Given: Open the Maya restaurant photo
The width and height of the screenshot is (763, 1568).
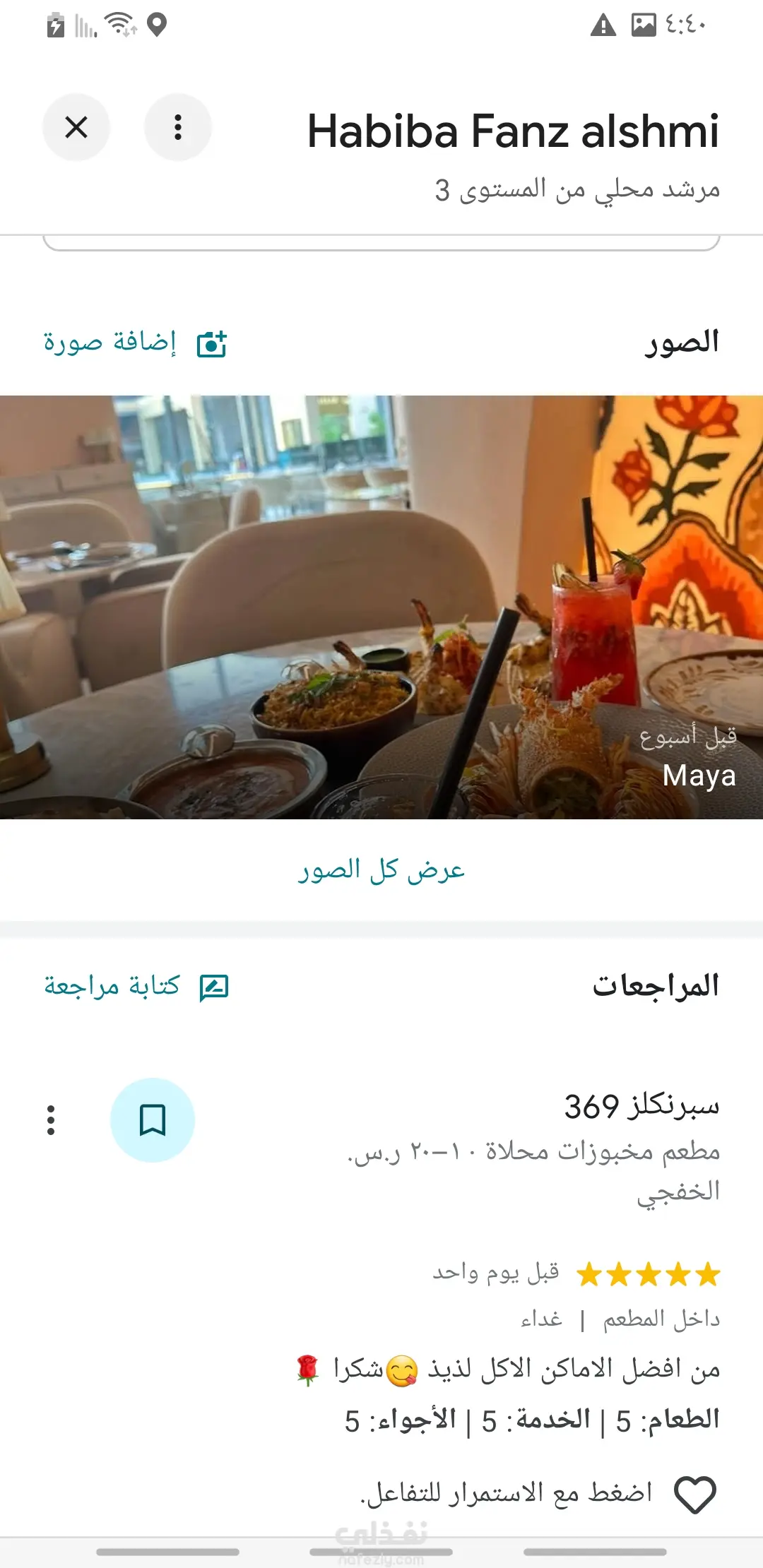Looking at the screenshot, I should [381, 607].
